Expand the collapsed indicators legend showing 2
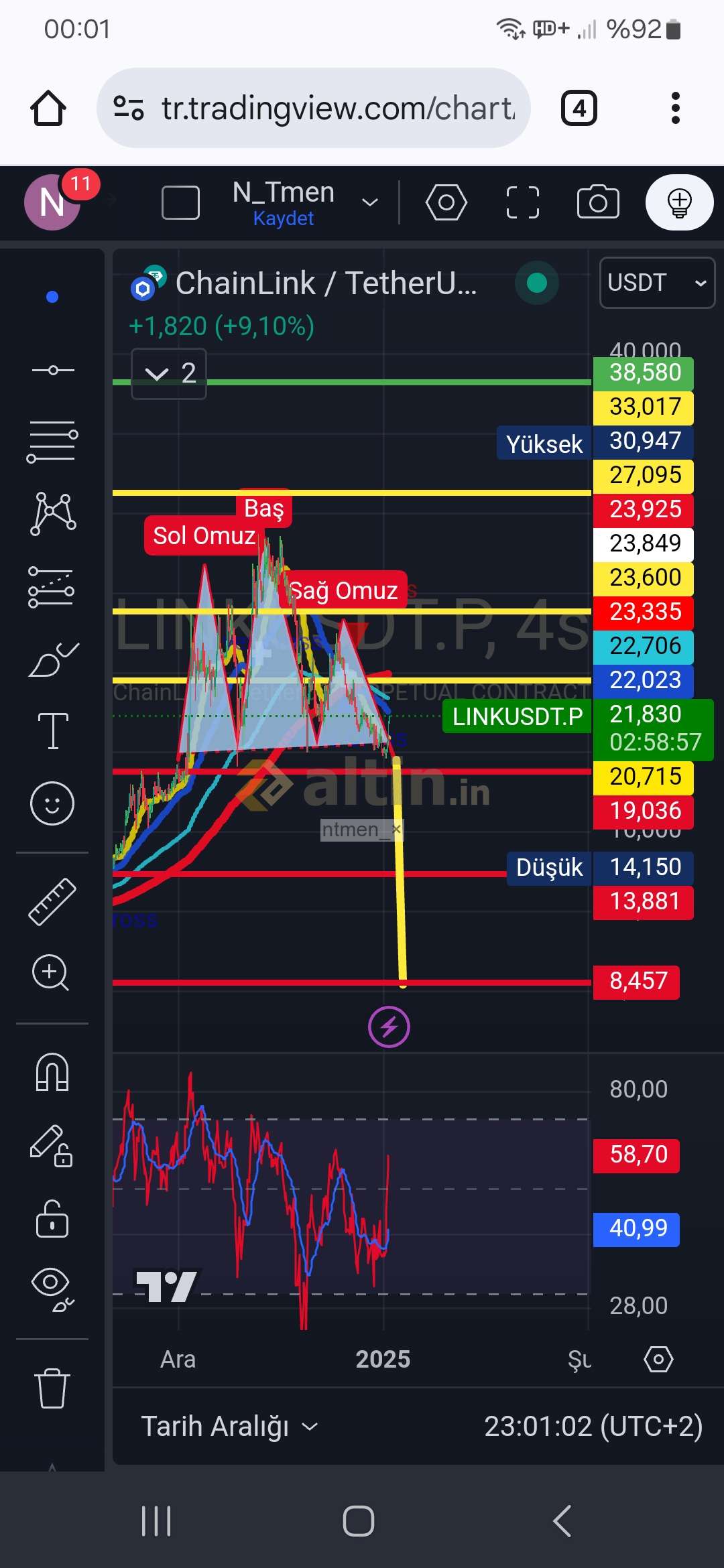724x1568 pixels. pyautogui.click(x=169, y=373)
